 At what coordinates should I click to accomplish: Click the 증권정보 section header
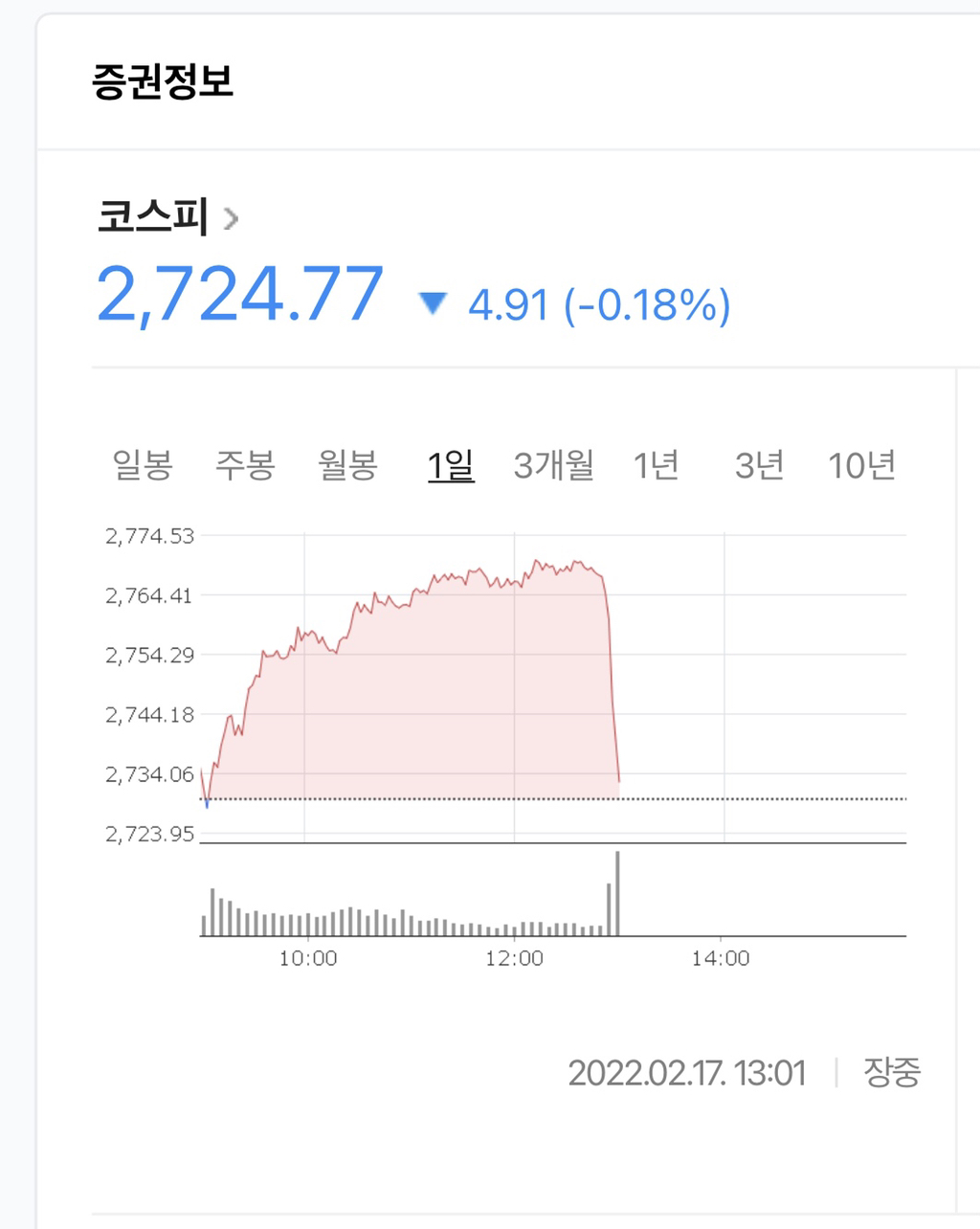coord(161,82)
